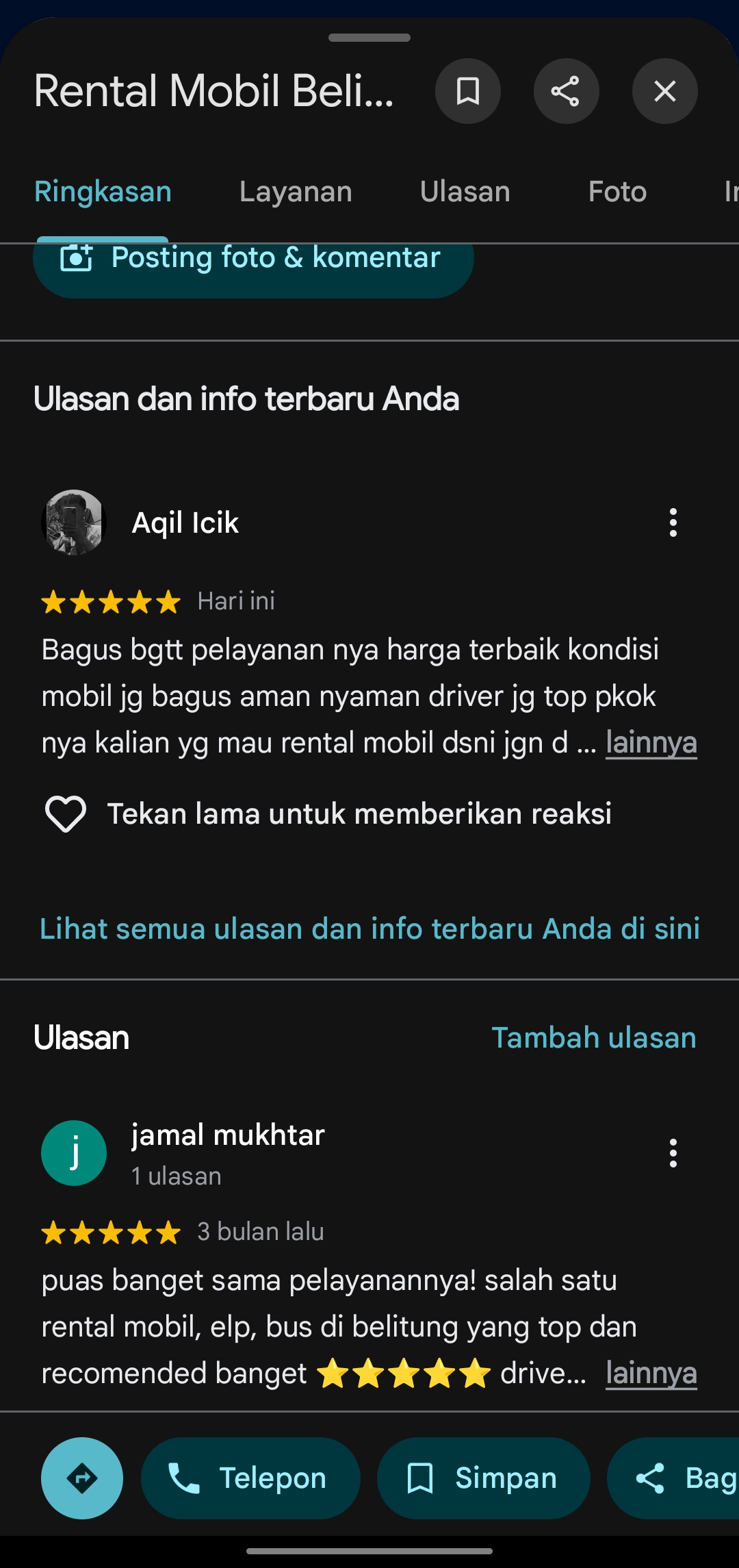
Task: Share this place via header share icon
Action: pyautogui.click(x=567, y=91)
